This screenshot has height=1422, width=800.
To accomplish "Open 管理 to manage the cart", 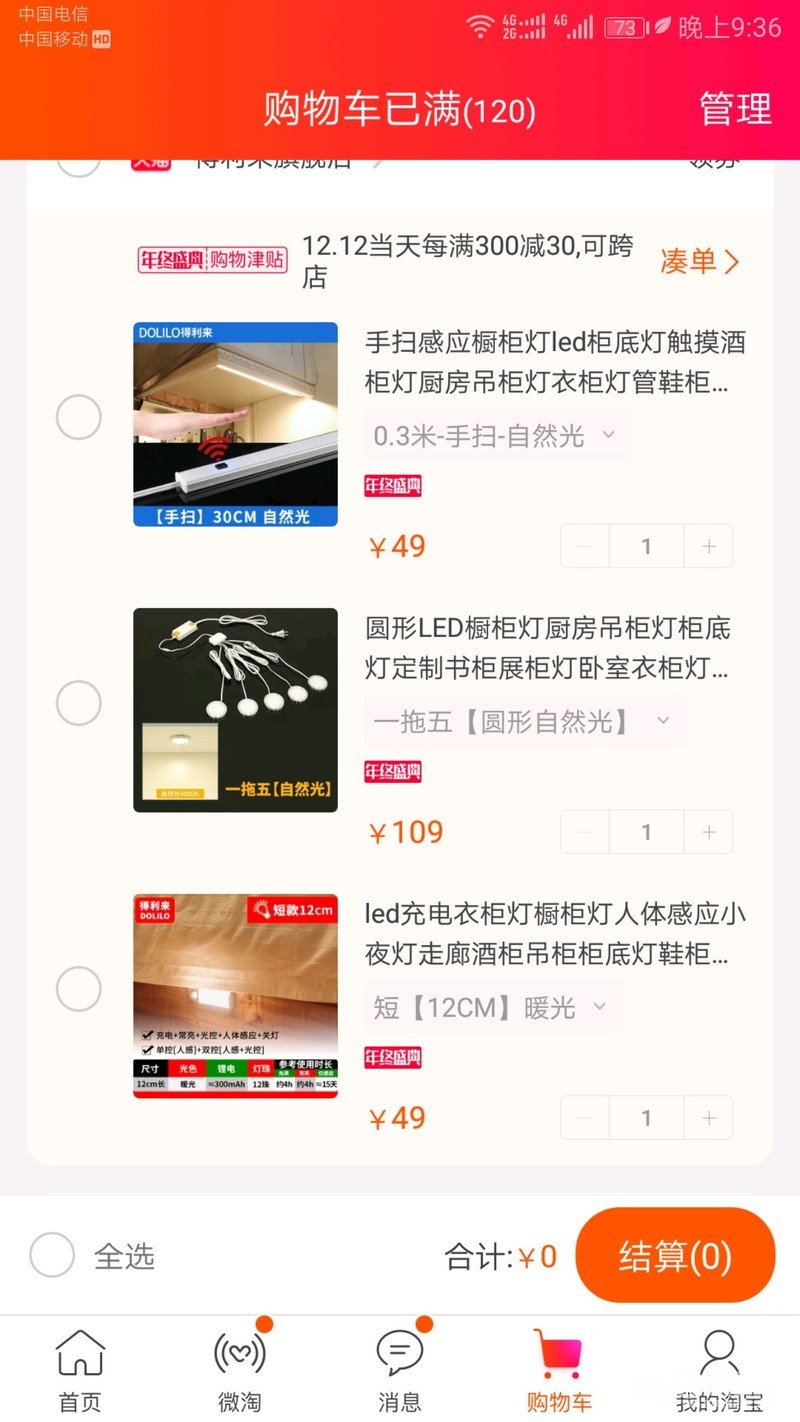I will [735, 109].
